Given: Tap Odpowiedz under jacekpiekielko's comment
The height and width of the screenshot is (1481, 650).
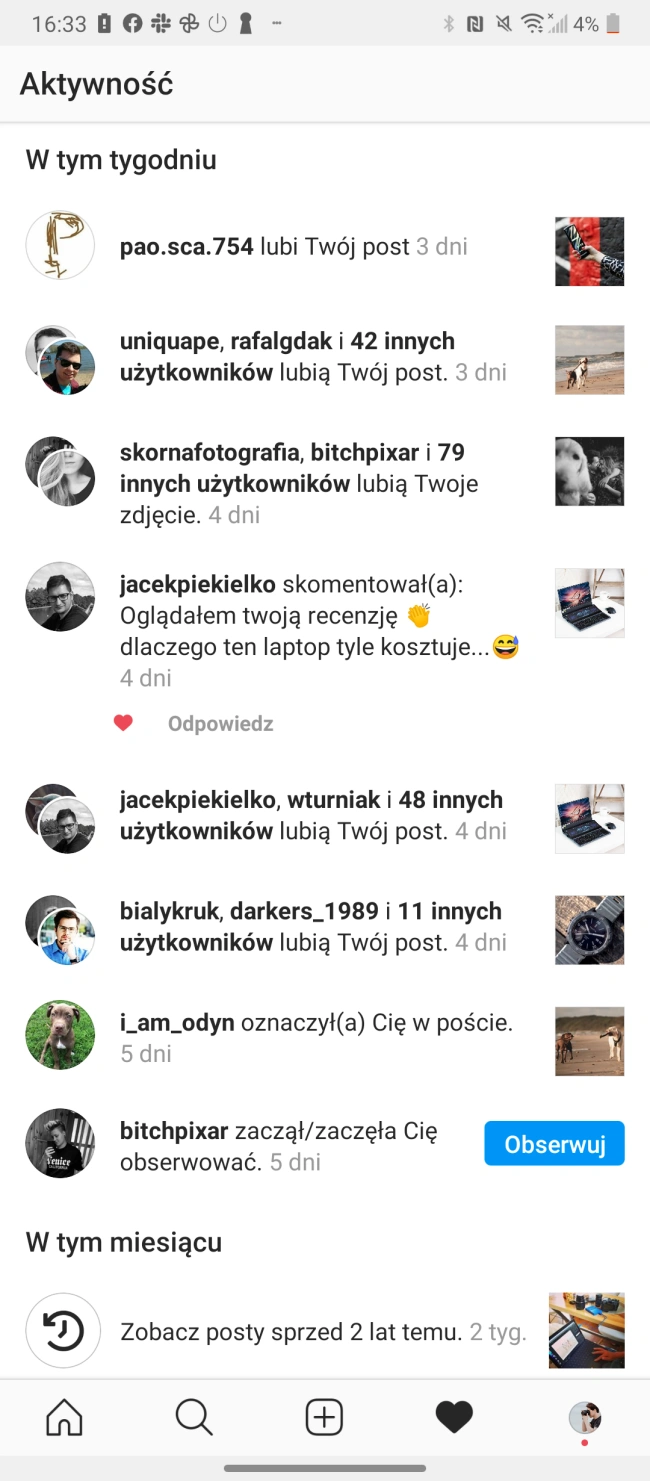Looking at the screenshot, I should 220,723.
